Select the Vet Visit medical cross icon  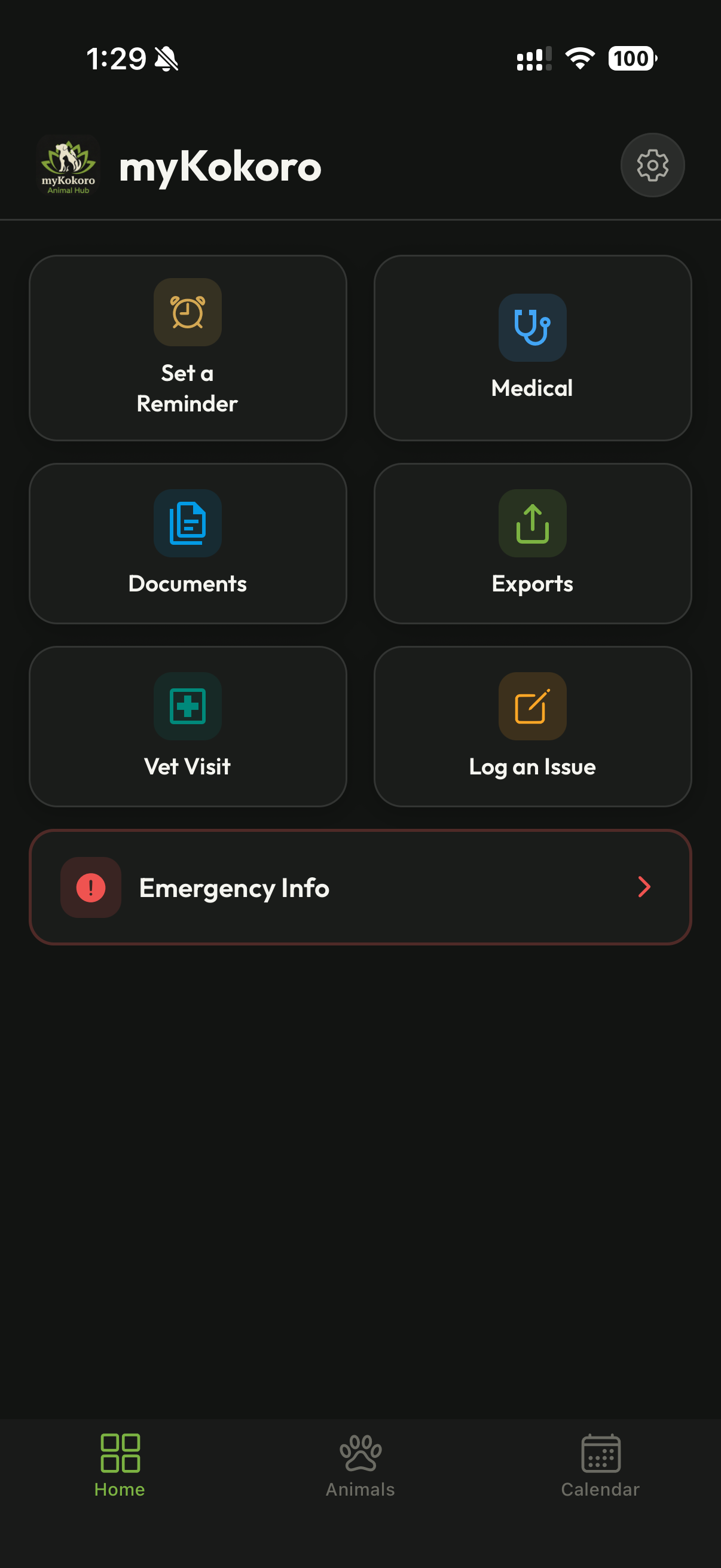[x=187, y=706]
